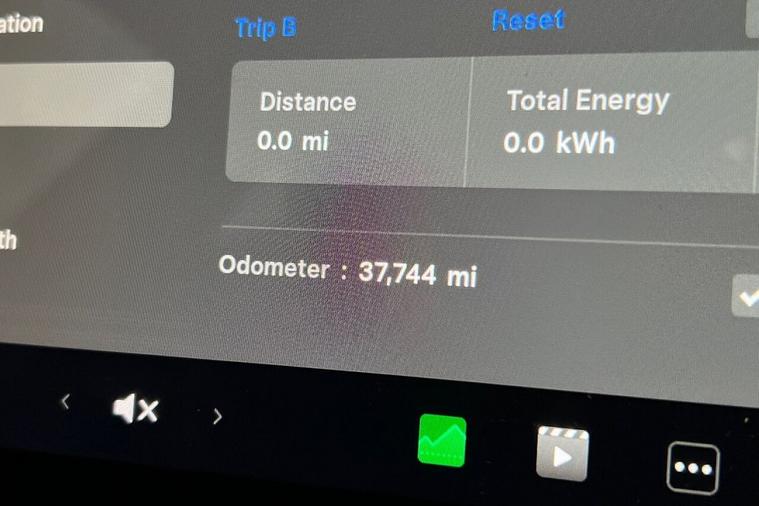Open the green energy chart app

pos(442,441)
